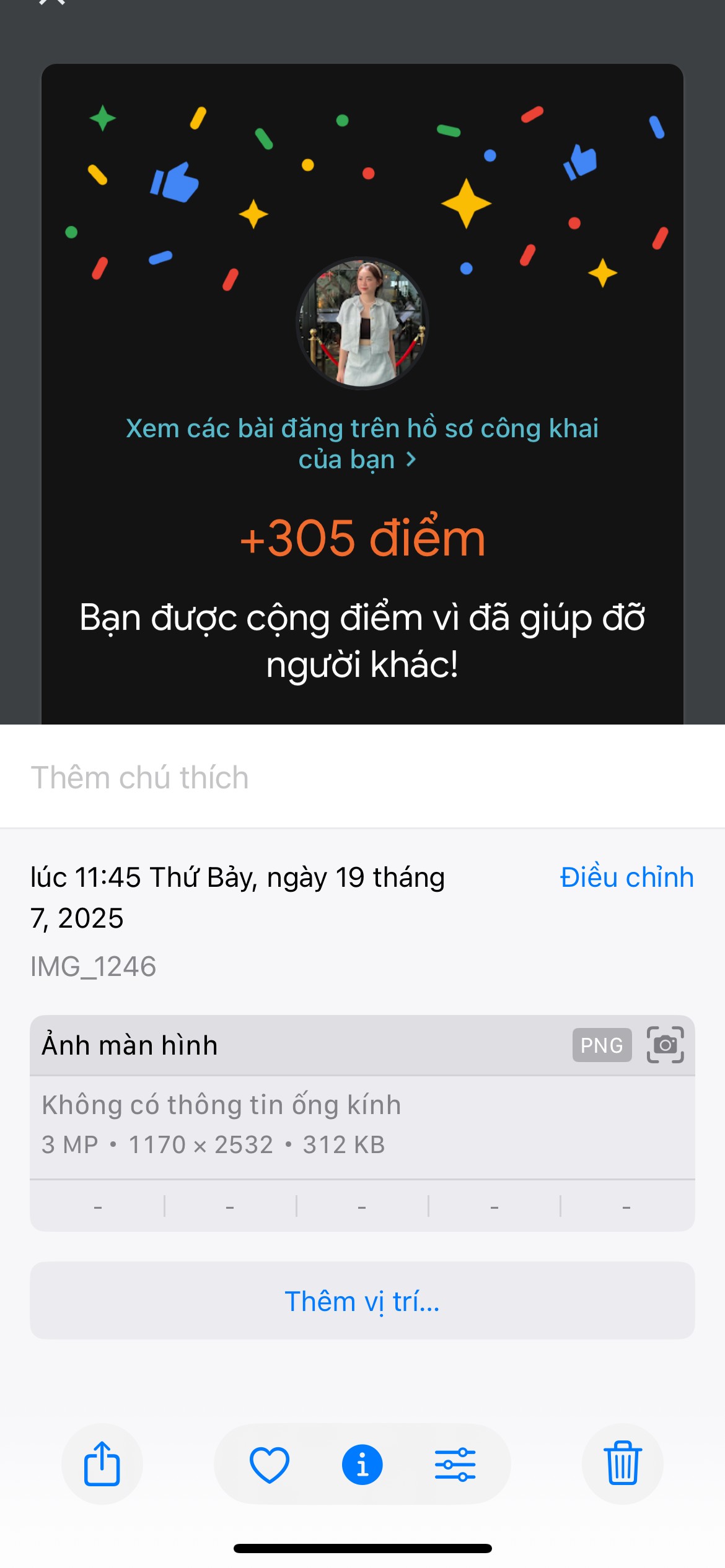Viewport: 725px width, 1568px height.
Task: Open the edit adjustments sliders icon
Action: pyautogui.click(x=455, y=1465)
